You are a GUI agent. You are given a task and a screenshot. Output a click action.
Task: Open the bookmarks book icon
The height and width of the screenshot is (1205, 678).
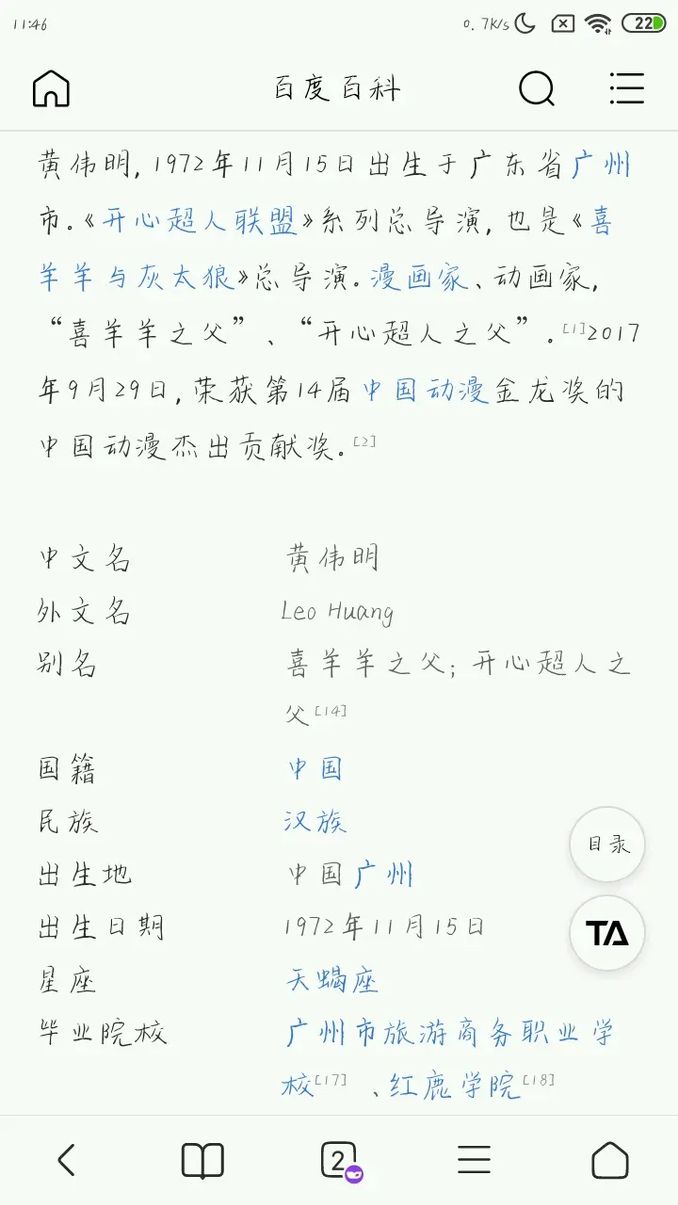[202, 1160]
